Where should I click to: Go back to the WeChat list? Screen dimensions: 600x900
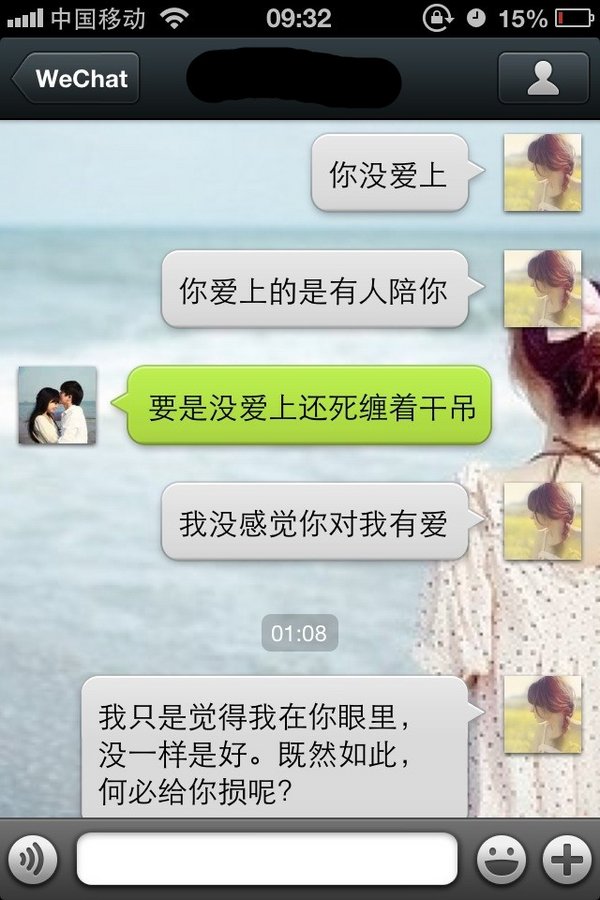[x=76, y=79]
